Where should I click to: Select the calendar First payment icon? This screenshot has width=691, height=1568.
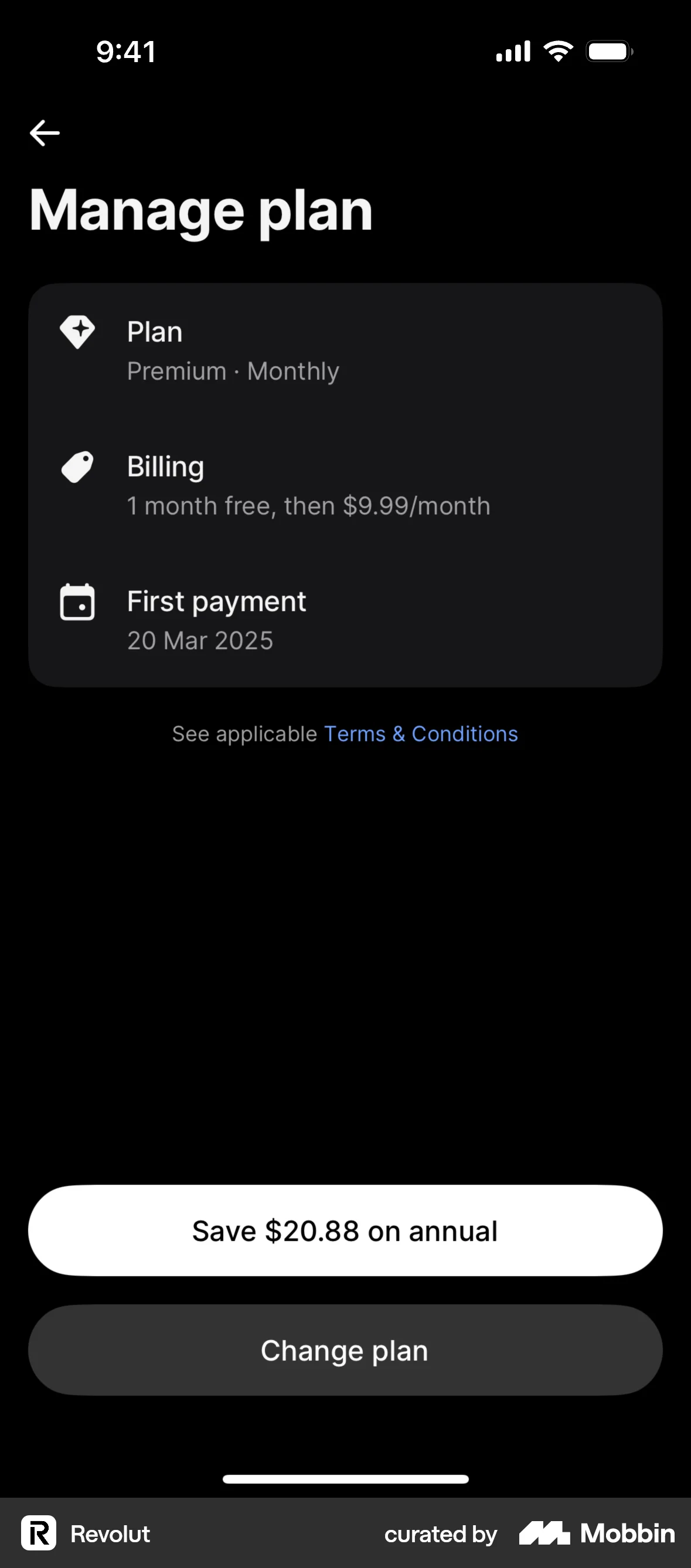pyautogui.click(x=77, y=601)
